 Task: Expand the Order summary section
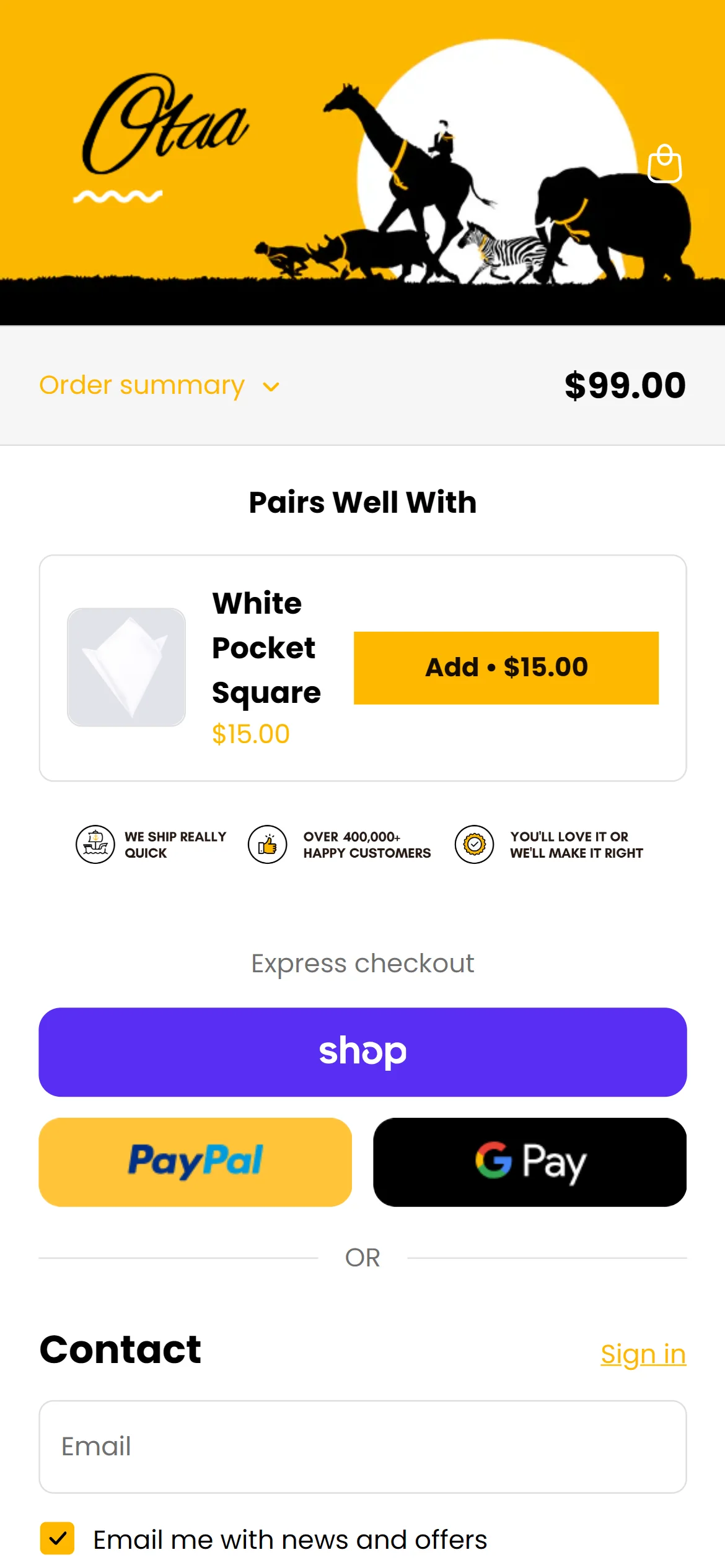coord(159,386)
